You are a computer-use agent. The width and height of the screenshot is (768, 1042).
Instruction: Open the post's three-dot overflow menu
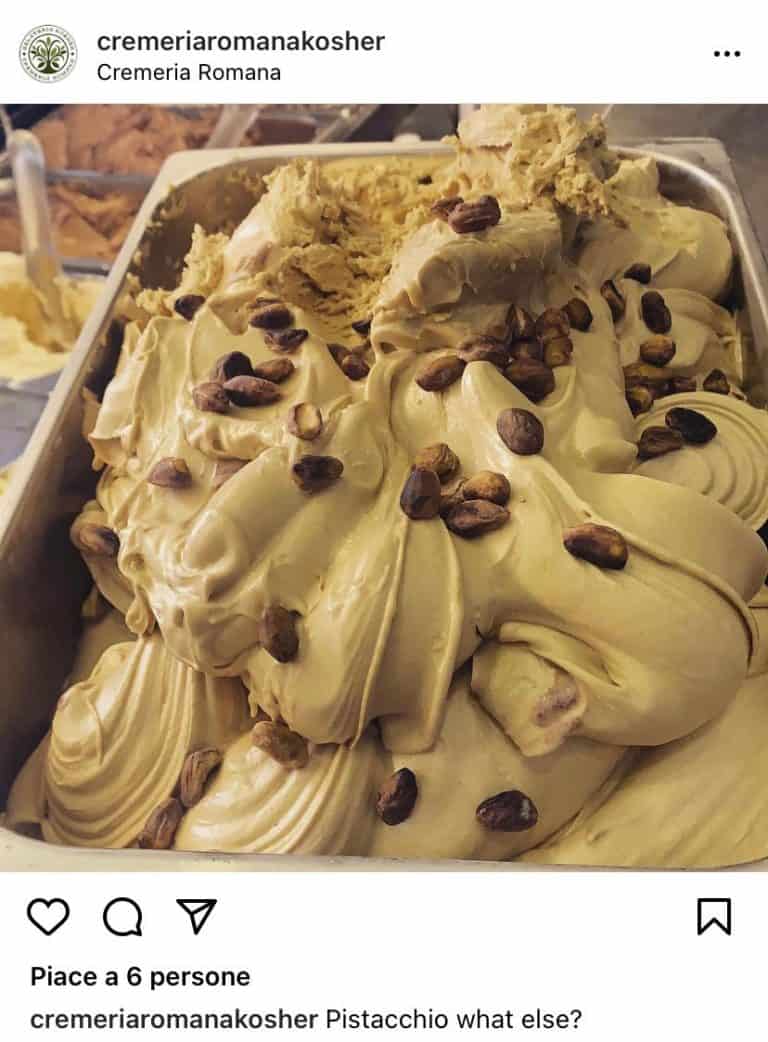726,54
